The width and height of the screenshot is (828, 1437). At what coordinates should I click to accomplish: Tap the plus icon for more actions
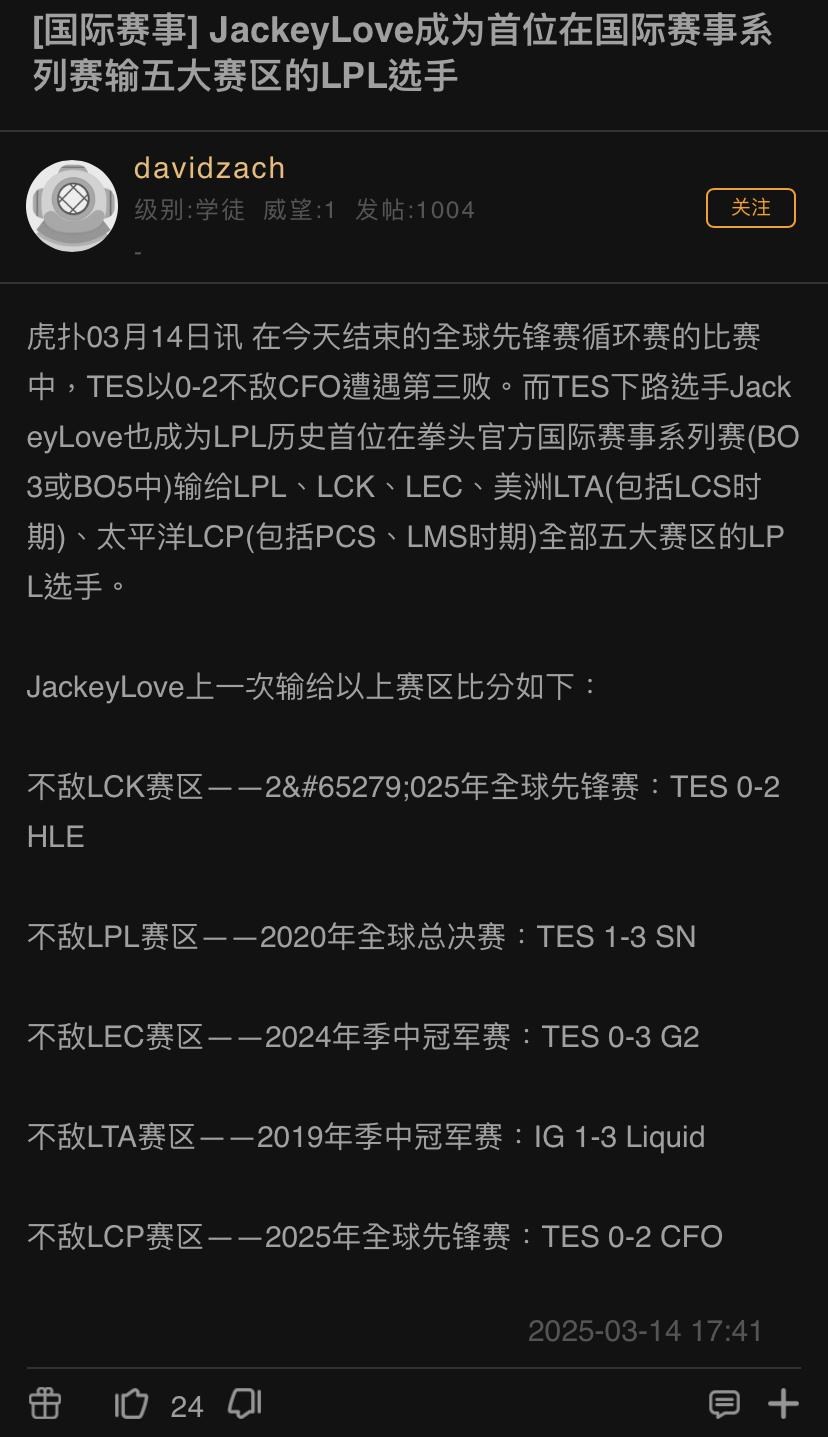[x=783, y=1404]
